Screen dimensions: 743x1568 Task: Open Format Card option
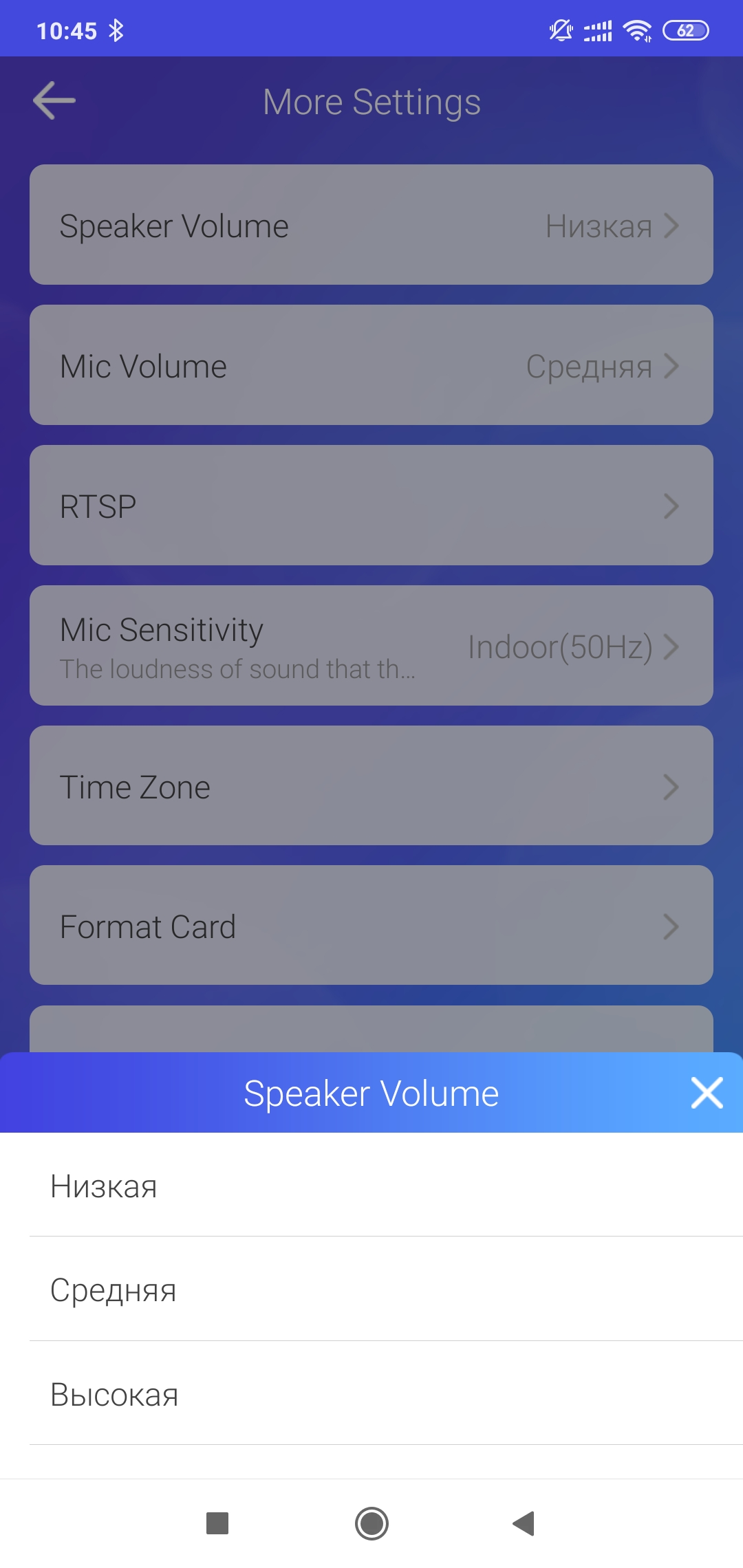(x=371, y=926)
